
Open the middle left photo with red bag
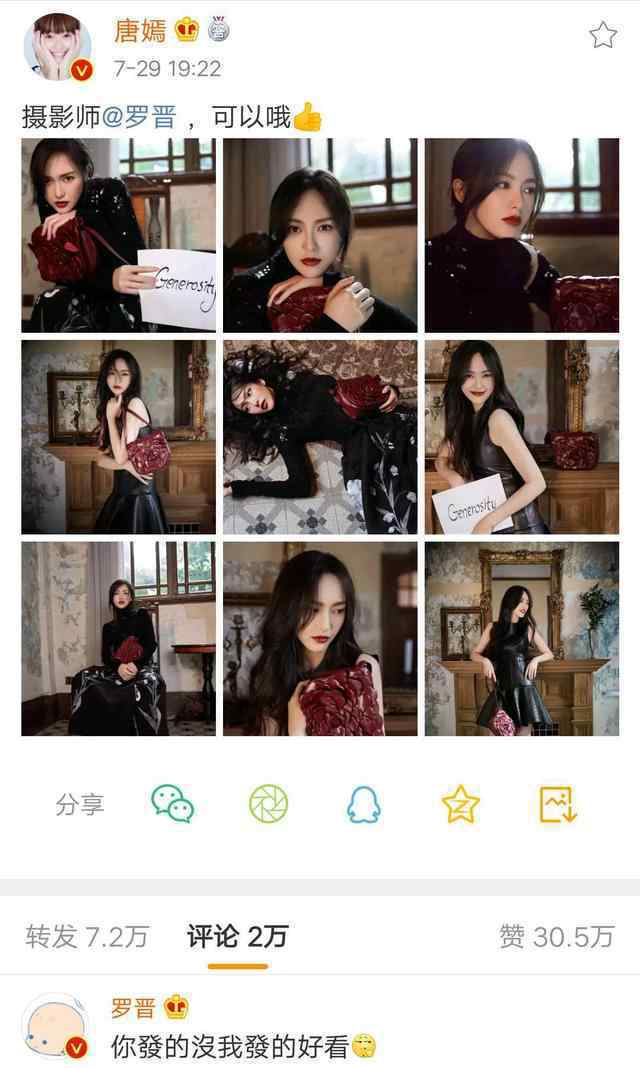118,437
